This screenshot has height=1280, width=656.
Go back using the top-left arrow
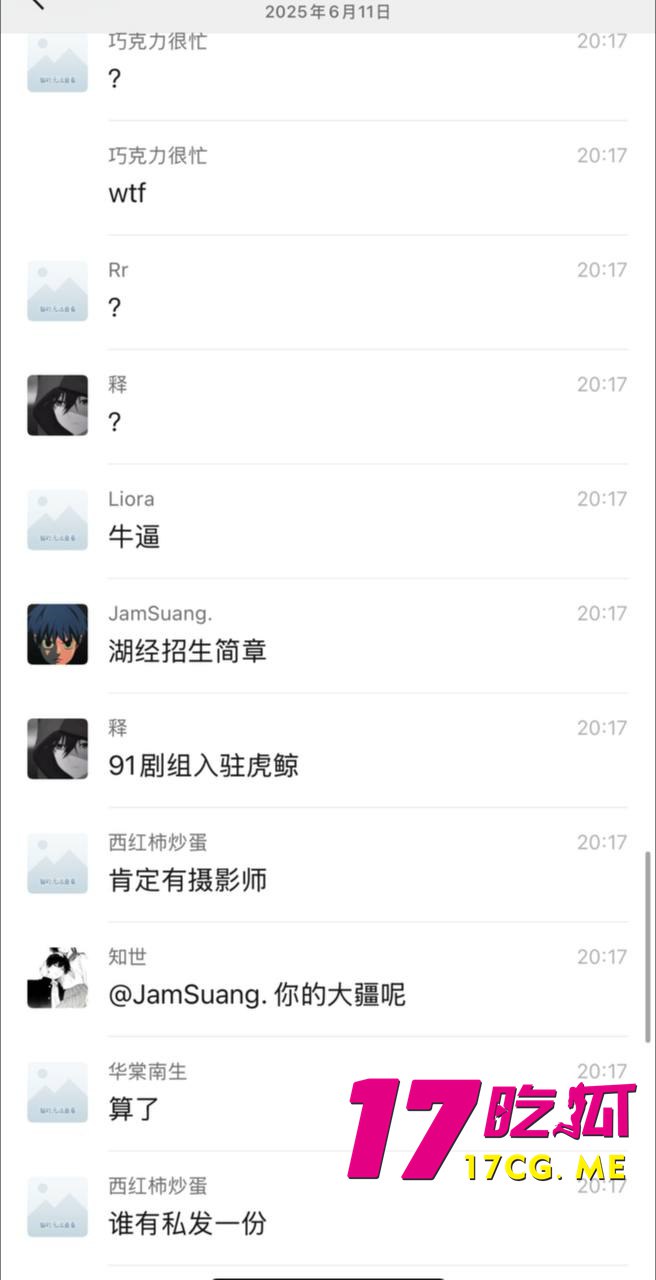(x=38, y=5)
